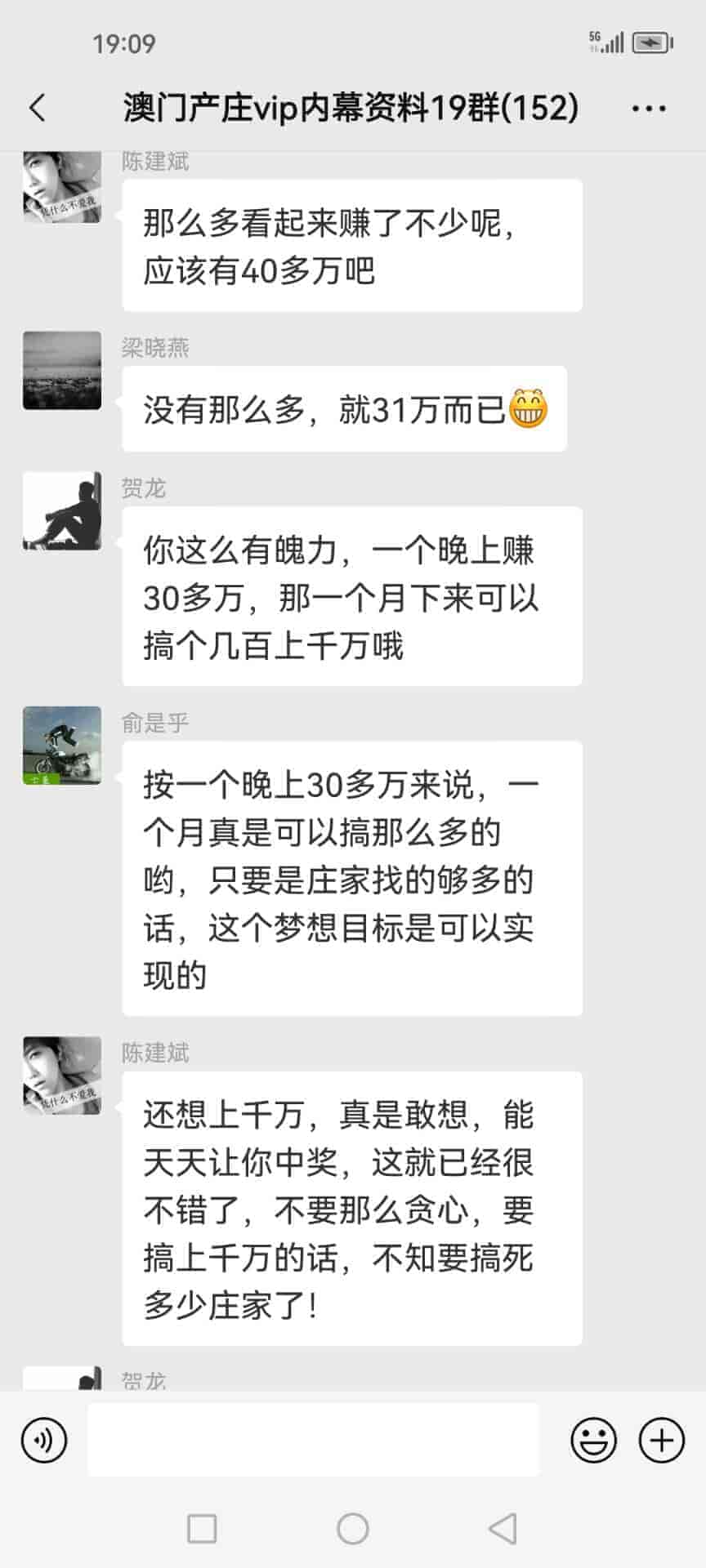This screenshot has width=706, height=1568.
Task: Open 俞是乎's motorcycle avatar profile
Action: click(62, 746)
